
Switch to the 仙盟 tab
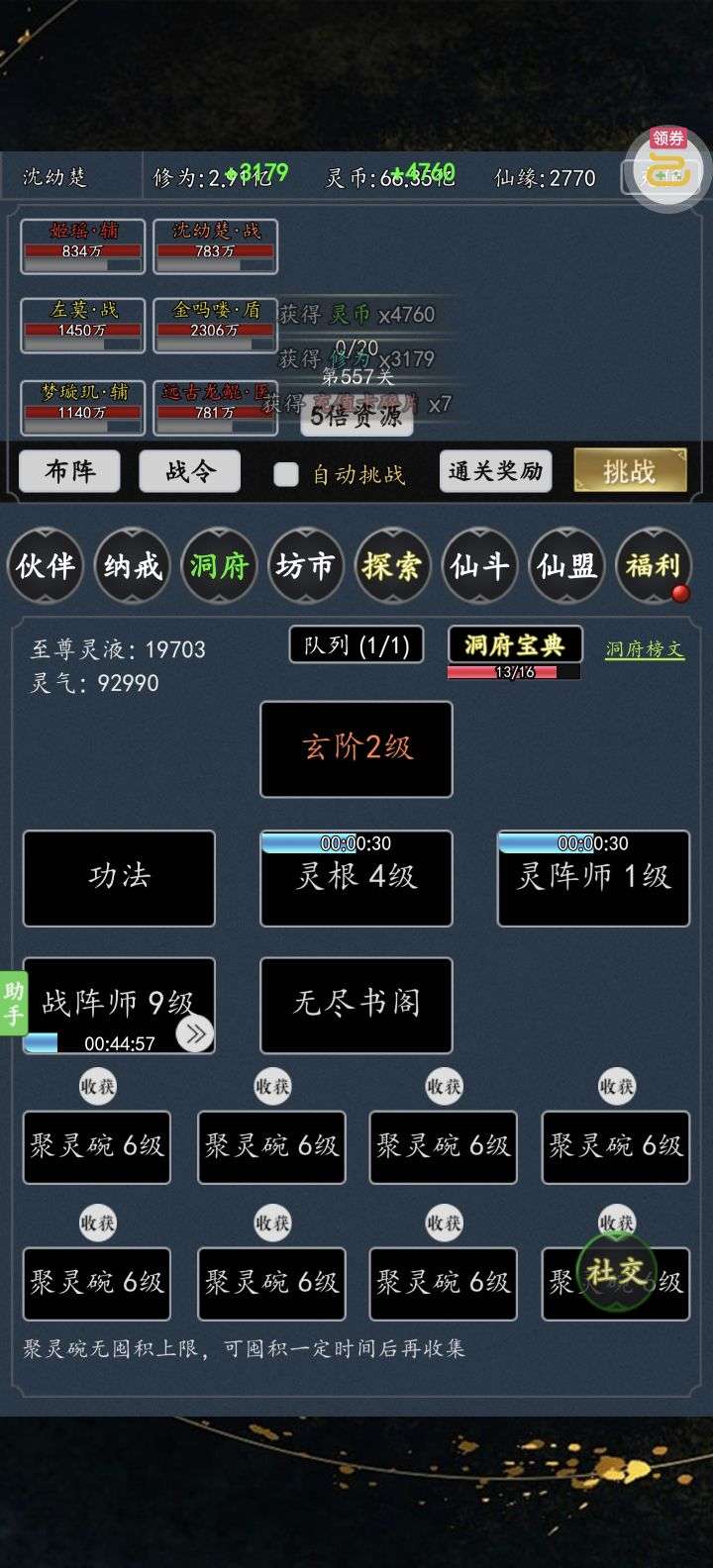[x=566, y=566]
